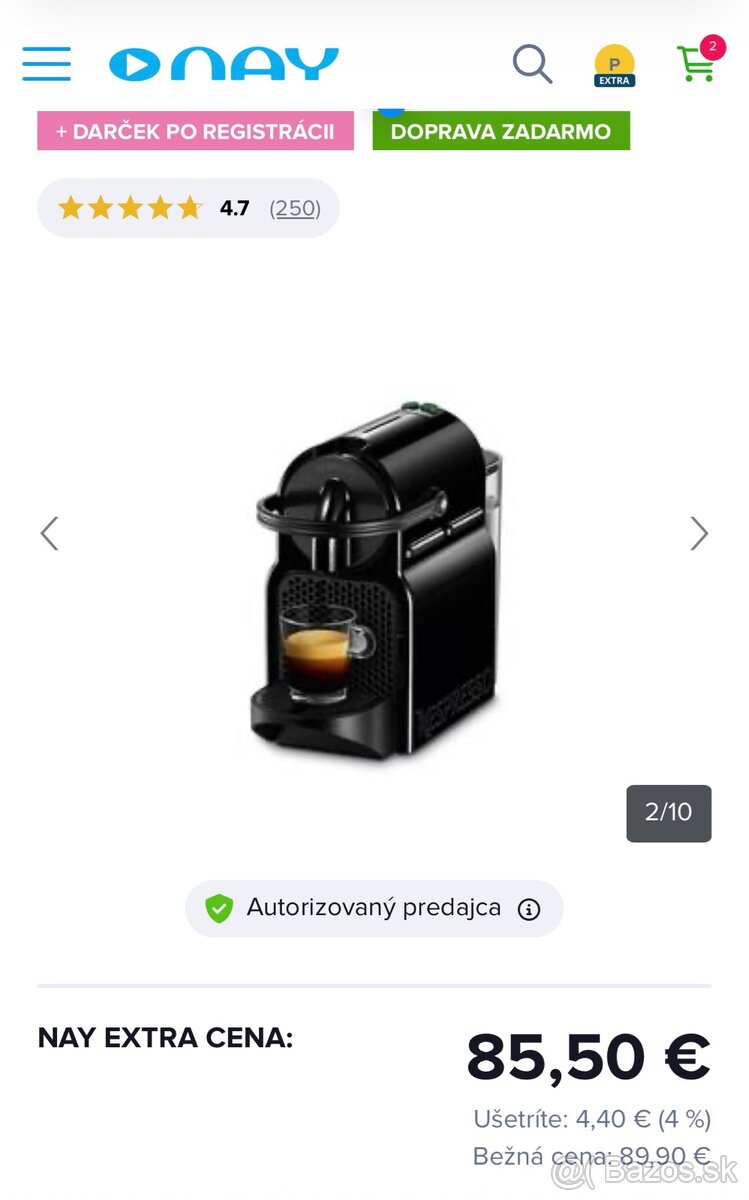Viewport: 749px width, 1200px height.
Task: Show next product photo with right arrow
Action: tap(699, 533)
